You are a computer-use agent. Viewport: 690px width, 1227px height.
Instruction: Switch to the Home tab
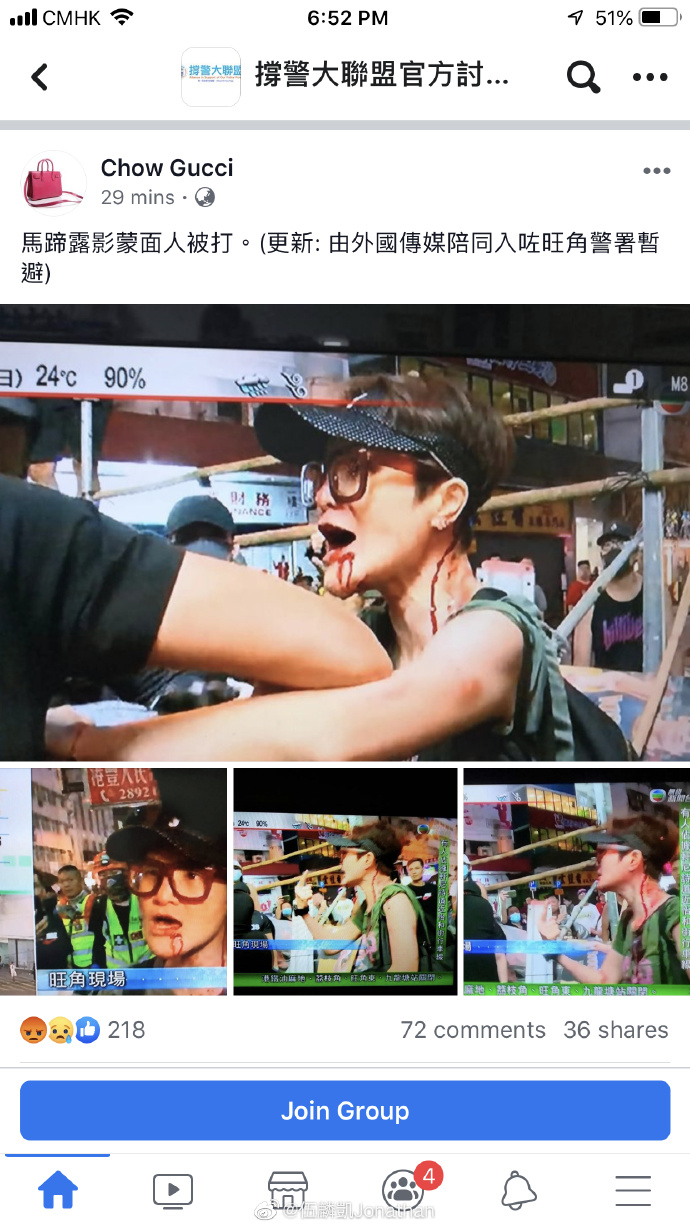57,1190
